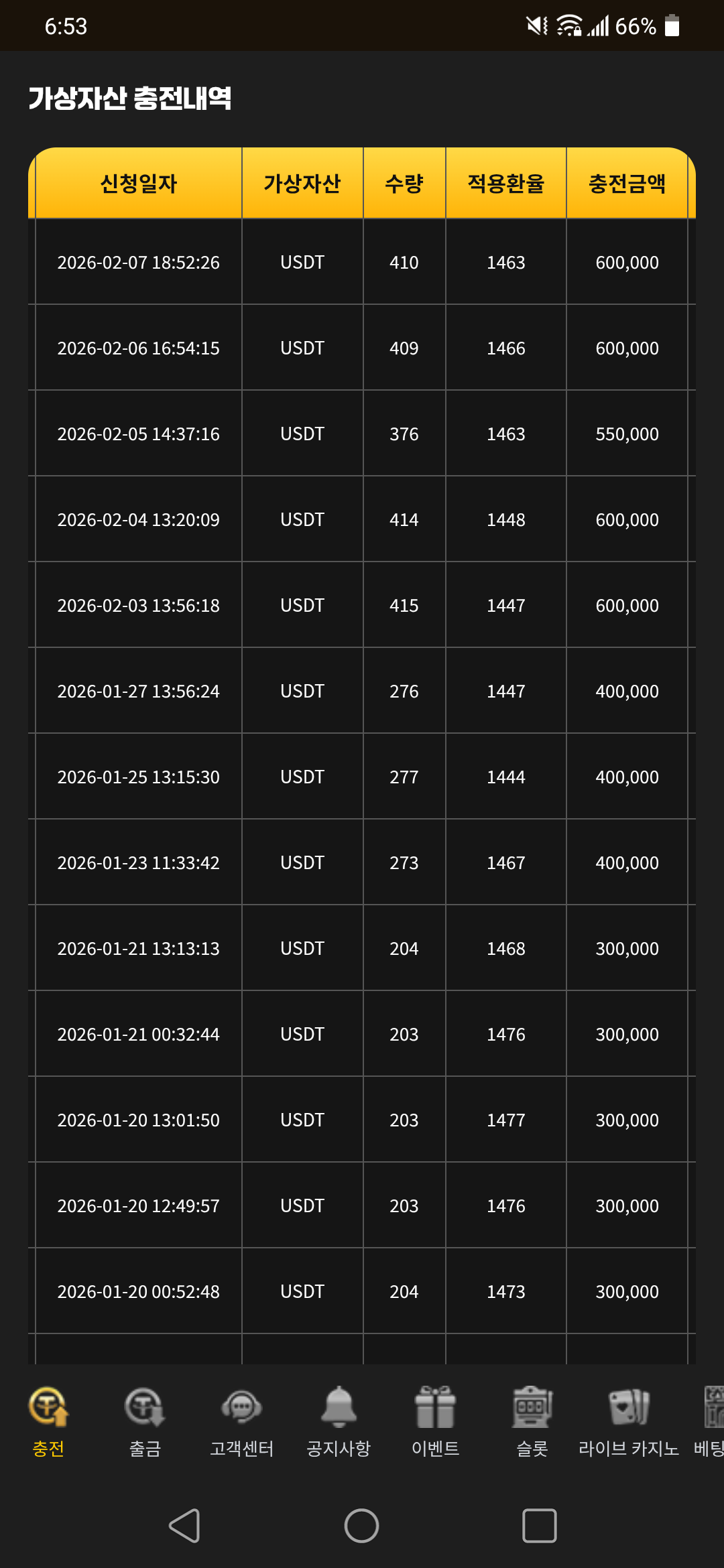The width and height of the screenshot is (724, 1568).
Task: Go to the home screen
Action: coord(361,1526)
